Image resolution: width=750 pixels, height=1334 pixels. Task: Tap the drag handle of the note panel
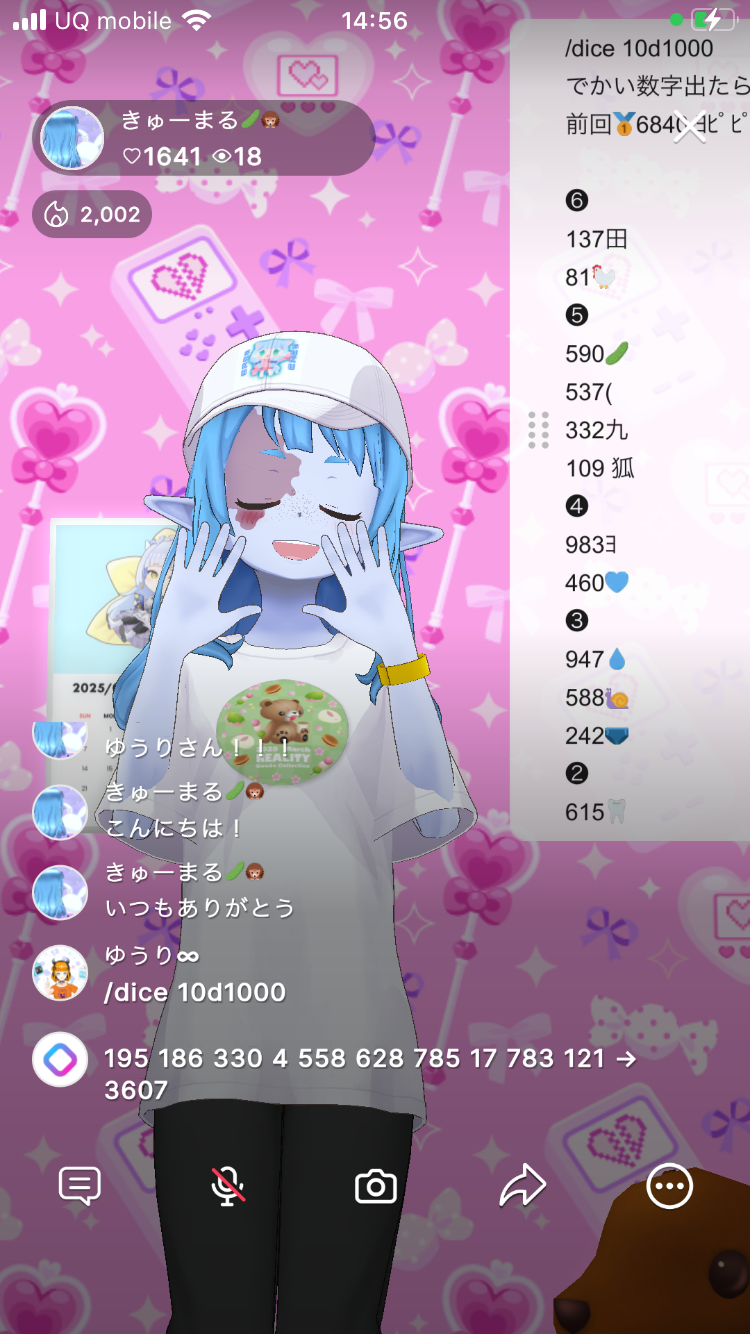coord(538,430)
